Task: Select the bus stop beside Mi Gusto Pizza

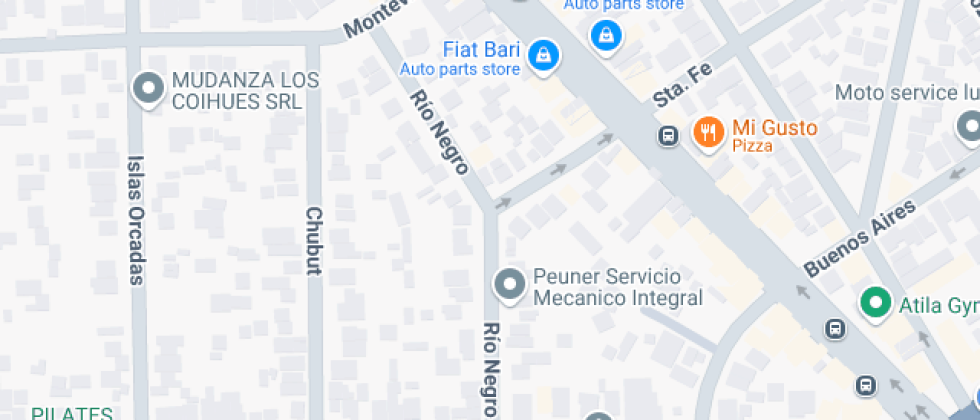Action: [667, 135]
